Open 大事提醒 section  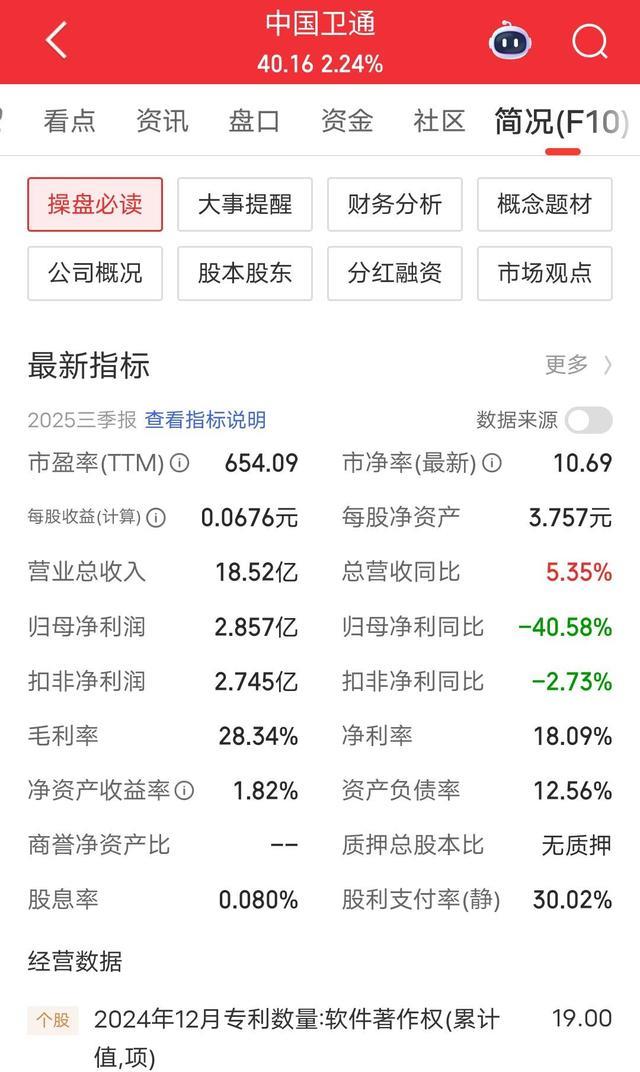245,205
